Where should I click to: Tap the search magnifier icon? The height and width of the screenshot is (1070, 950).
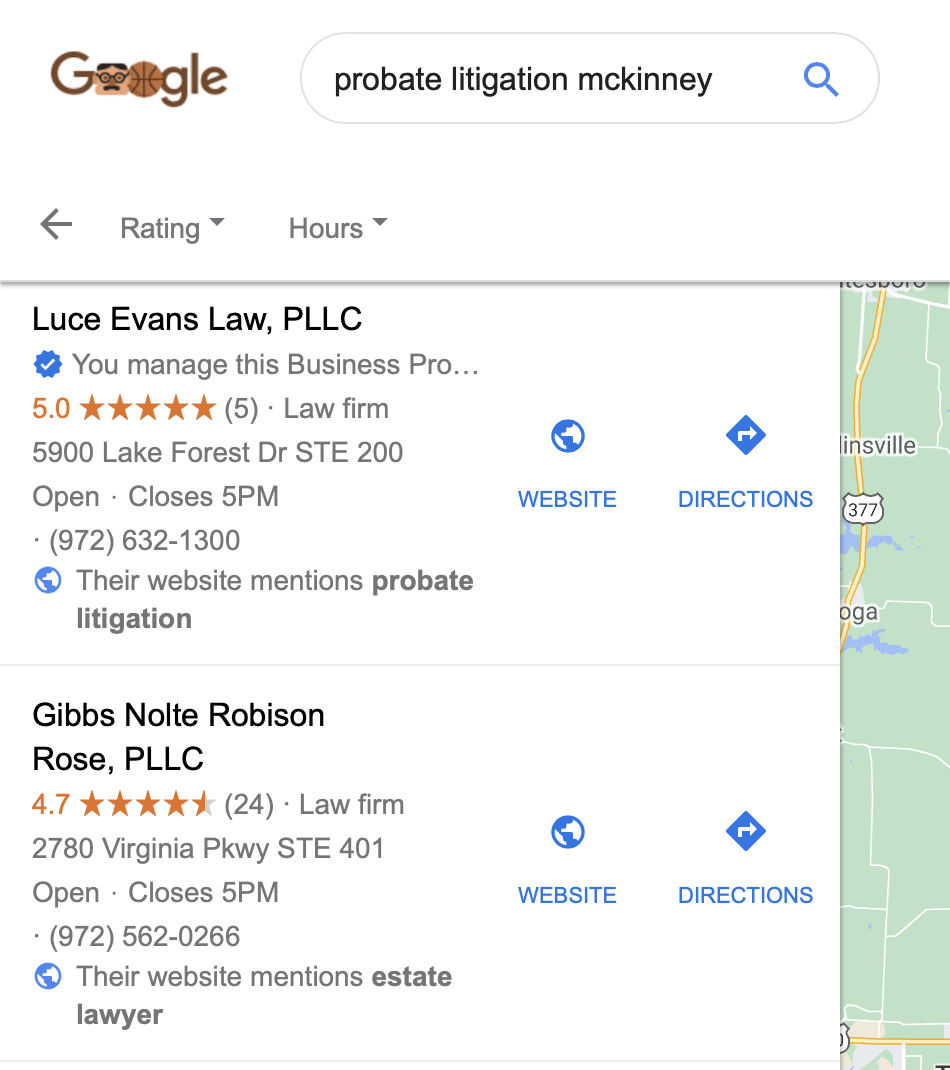click(x=820, y=79)
